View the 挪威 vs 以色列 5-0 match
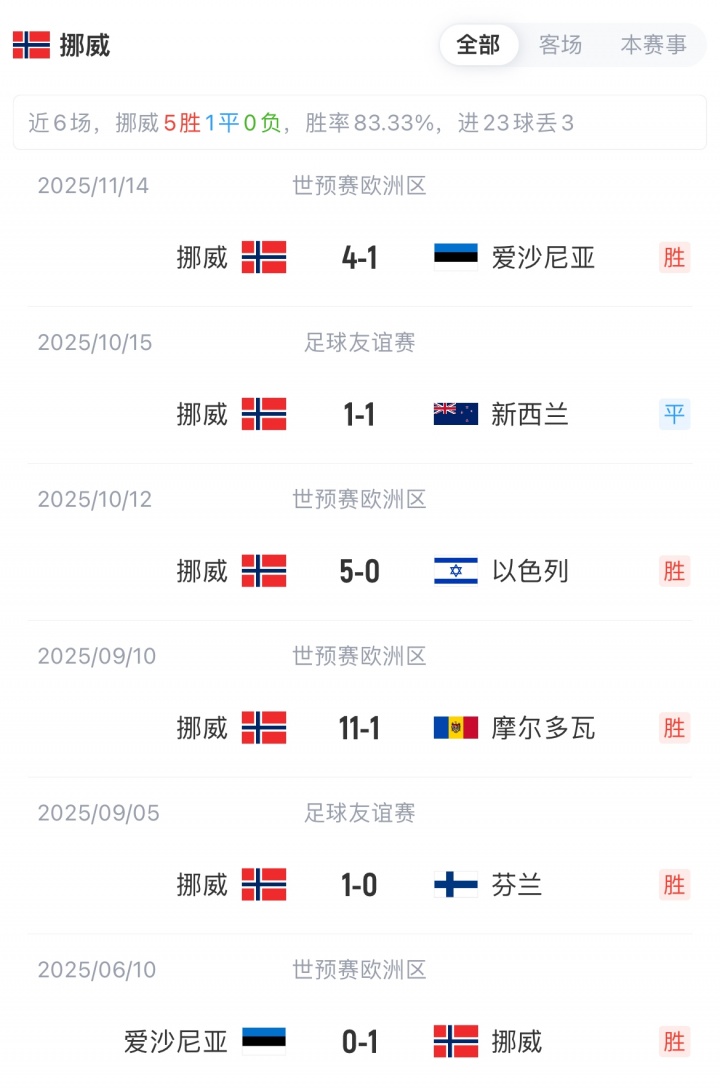The height and width of the screenshot is (1088, 720). coord(360,571)
